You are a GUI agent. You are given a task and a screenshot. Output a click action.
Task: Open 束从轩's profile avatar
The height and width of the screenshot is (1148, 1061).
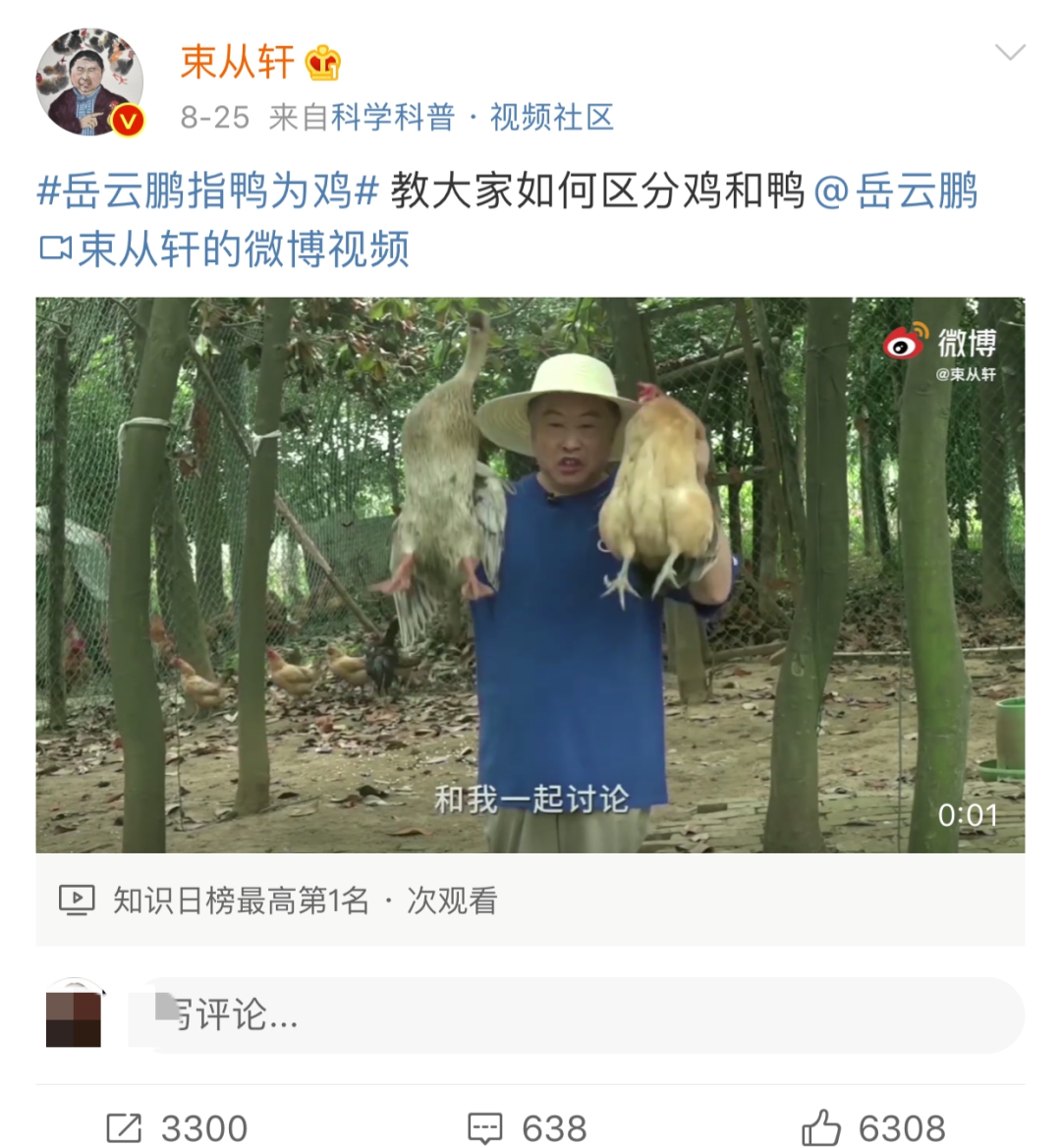coord(89,82)
